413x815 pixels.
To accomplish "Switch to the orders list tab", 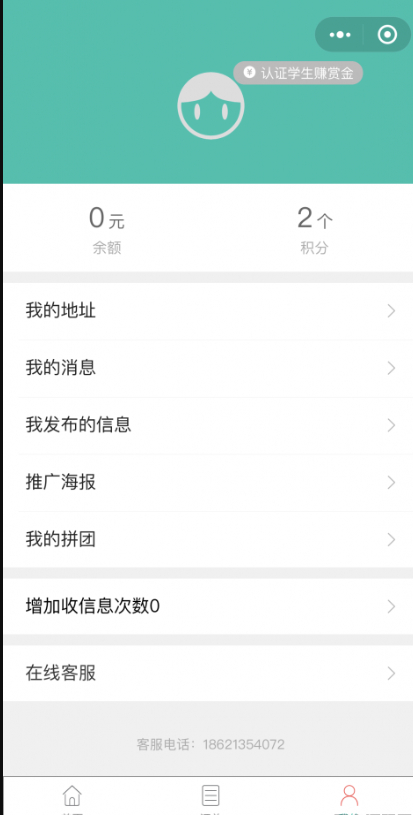I will coord(210,798).
